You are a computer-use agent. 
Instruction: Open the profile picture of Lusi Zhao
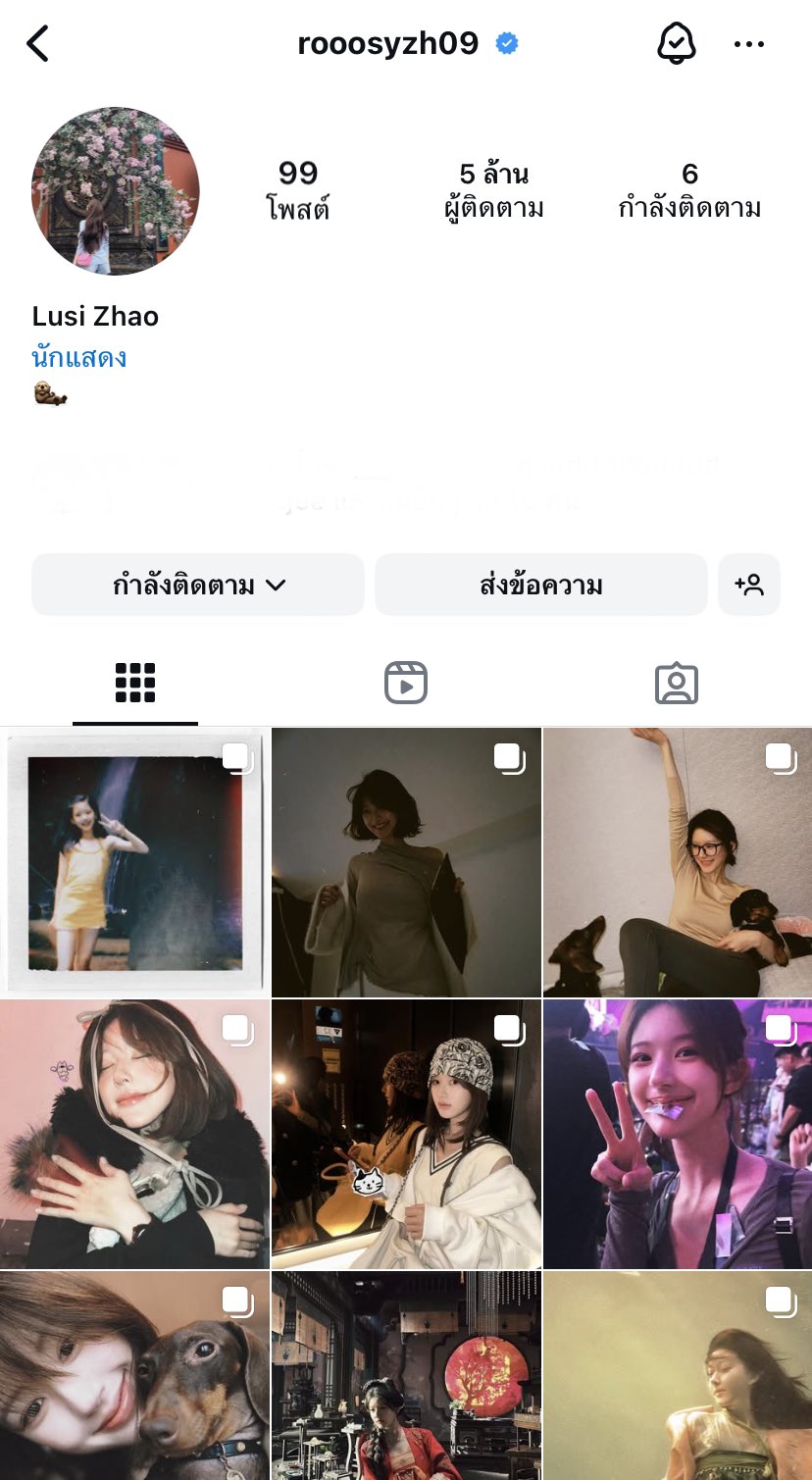coord(116,191)
